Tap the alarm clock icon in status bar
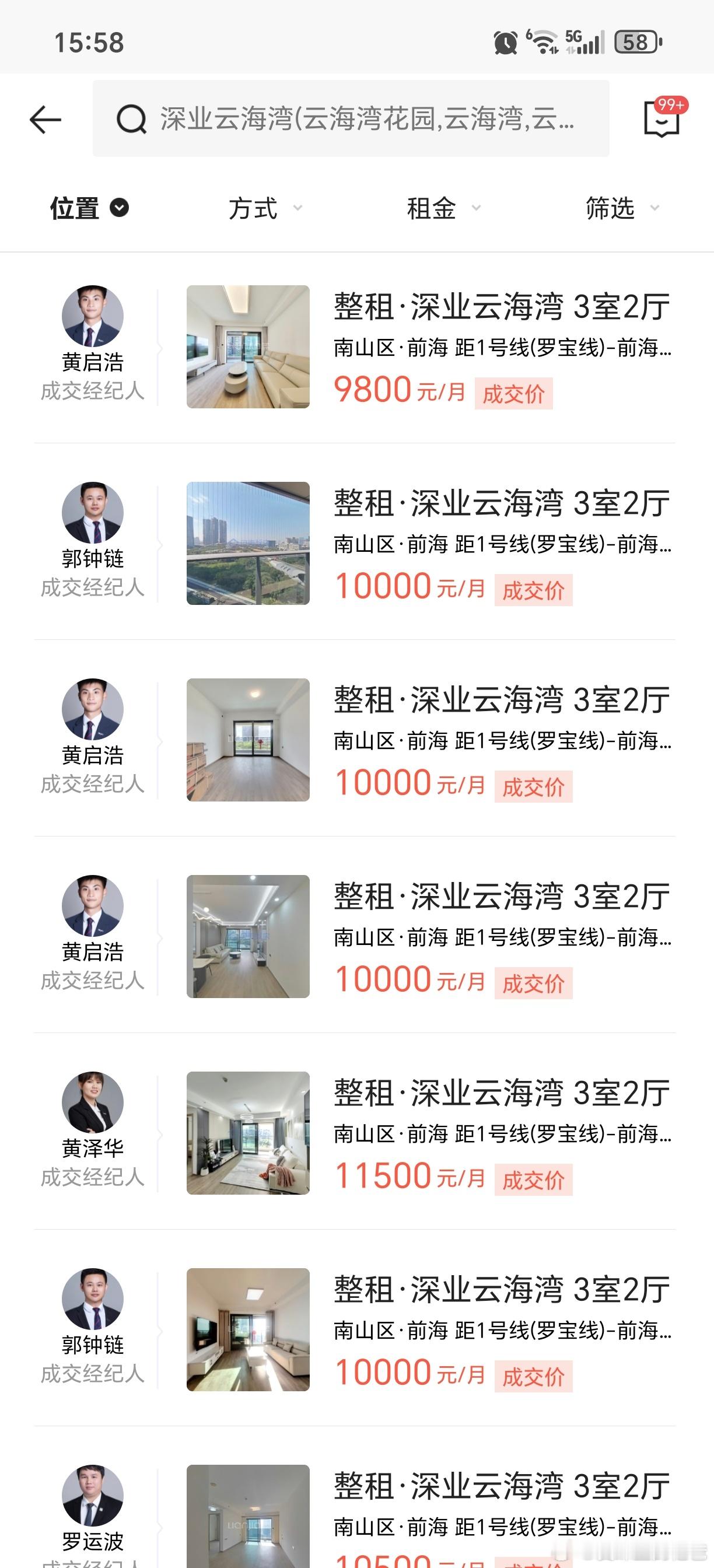The height and width of the screenshot is (1568, 714). pos(506,41)
